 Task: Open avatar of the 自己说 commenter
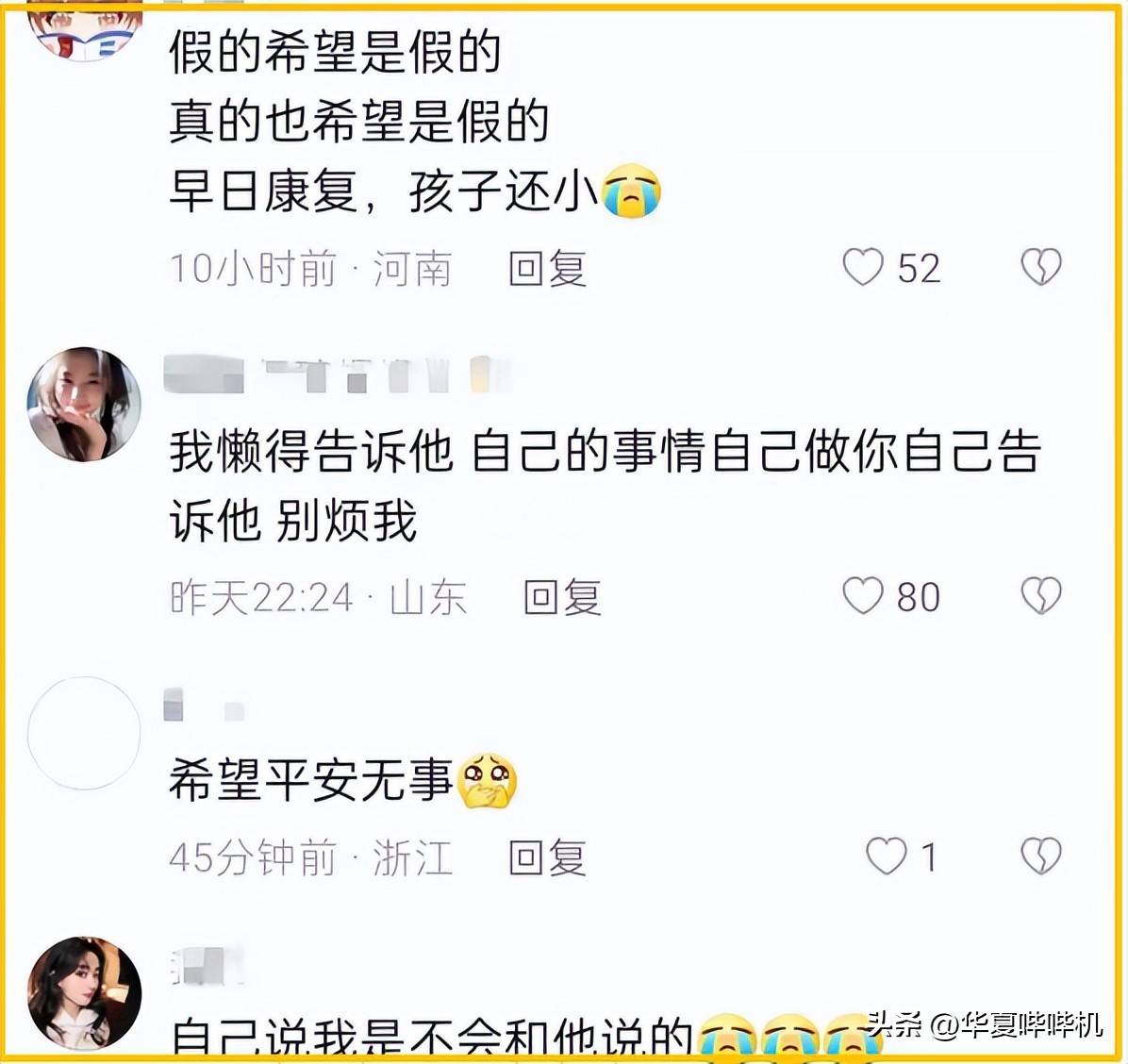[84, 993]
